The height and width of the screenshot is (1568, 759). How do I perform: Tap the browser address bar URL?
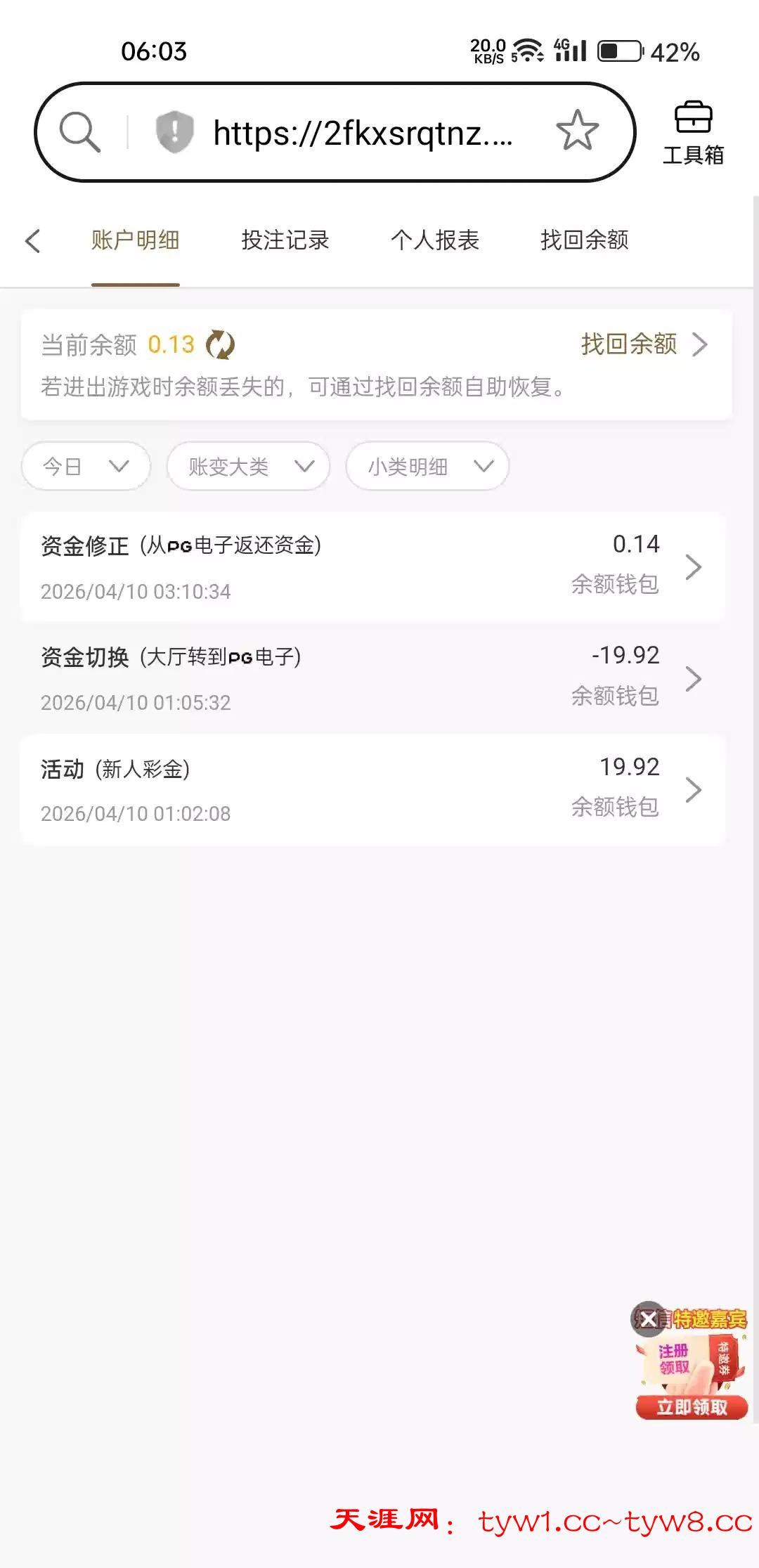pos(362,133)
